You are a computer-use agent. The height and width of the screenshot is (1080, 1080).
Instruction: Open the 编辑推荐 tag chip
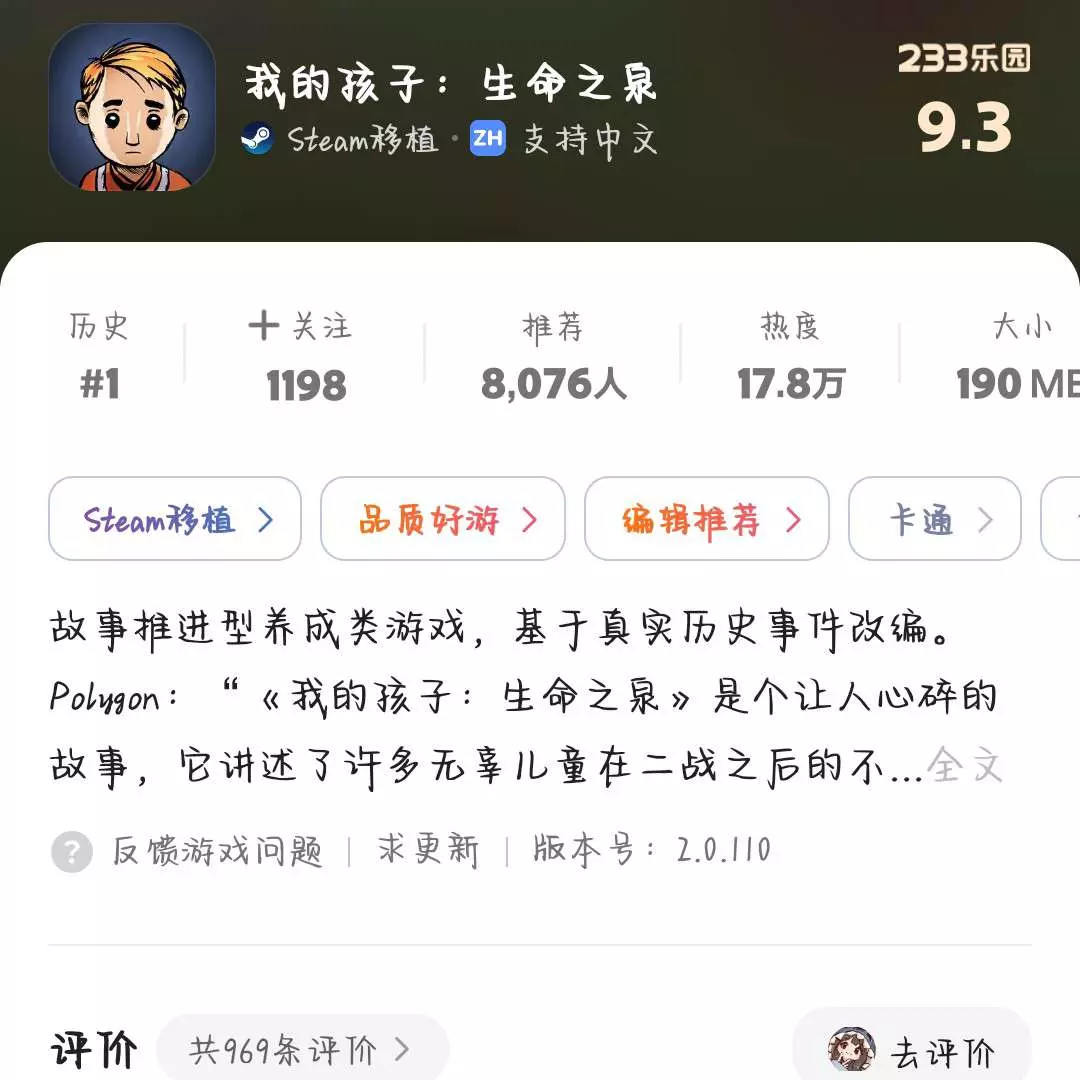click(x=706, y=519)
